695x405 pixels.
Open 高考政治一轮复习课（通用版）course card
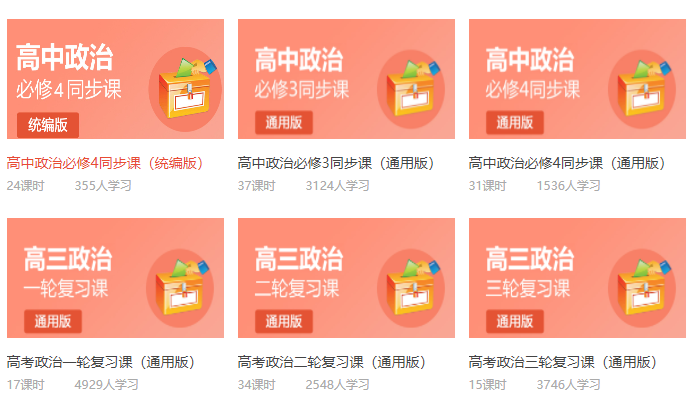[115, 278]
